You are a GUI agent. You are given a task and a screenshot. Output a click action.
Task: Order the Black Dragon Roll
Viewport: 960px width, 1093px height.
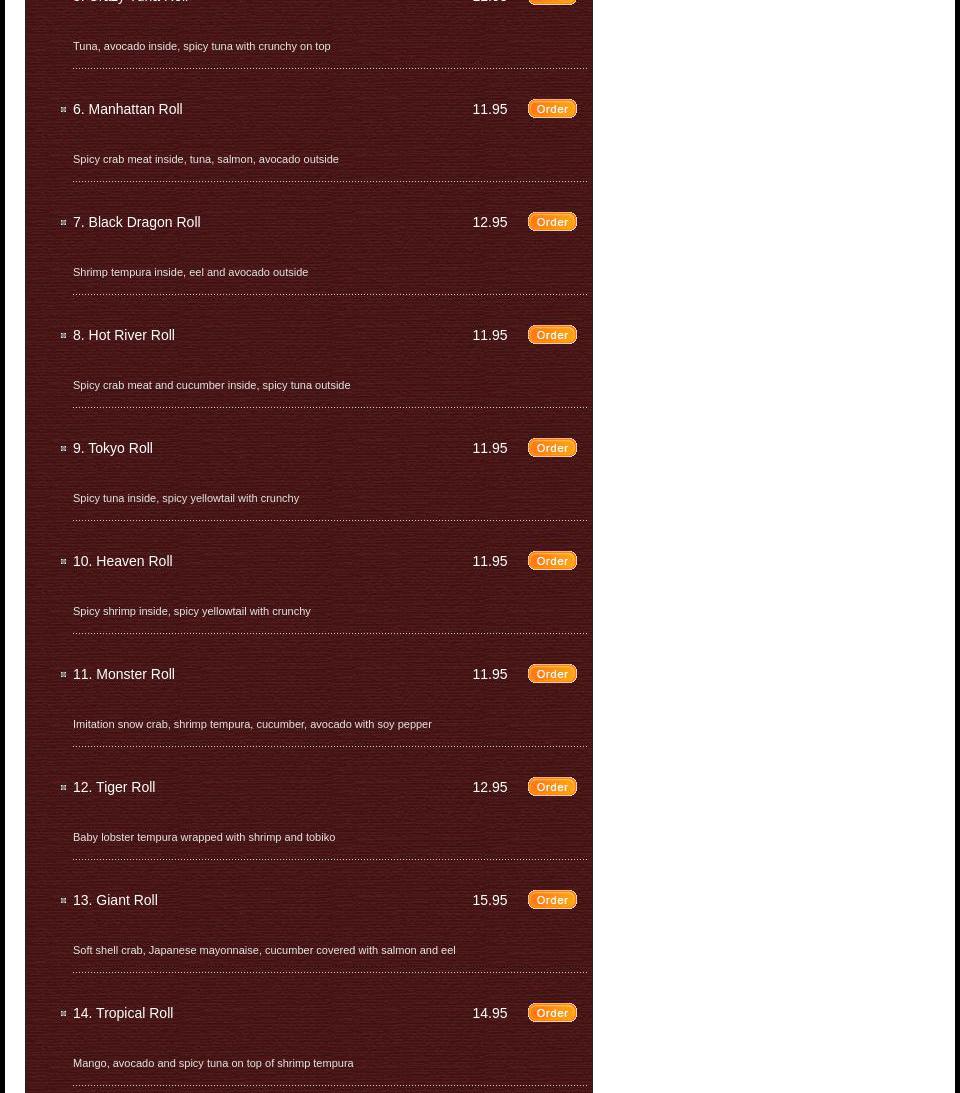[x=552, y=222]
